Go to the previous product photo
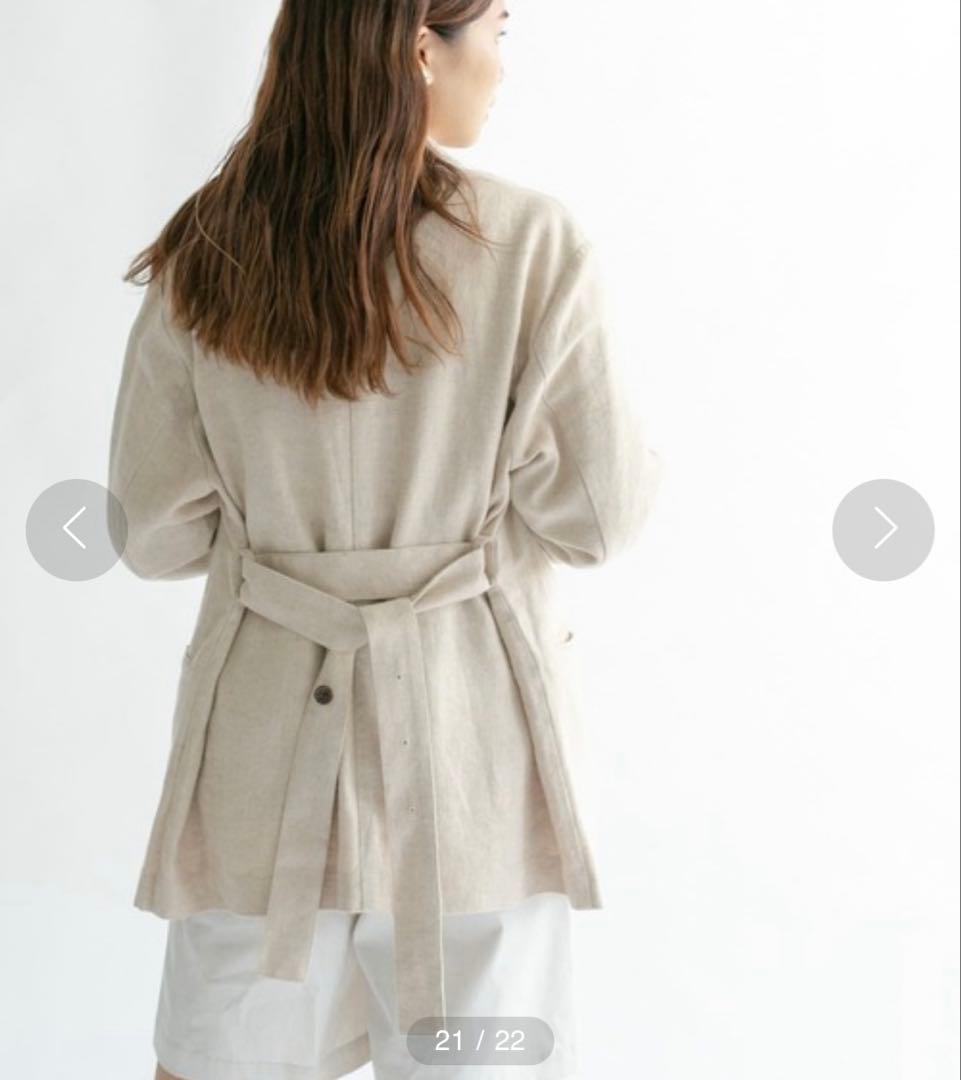This screenshot has width=961, height=1080. pyautogui.click(x=76, y=529)
